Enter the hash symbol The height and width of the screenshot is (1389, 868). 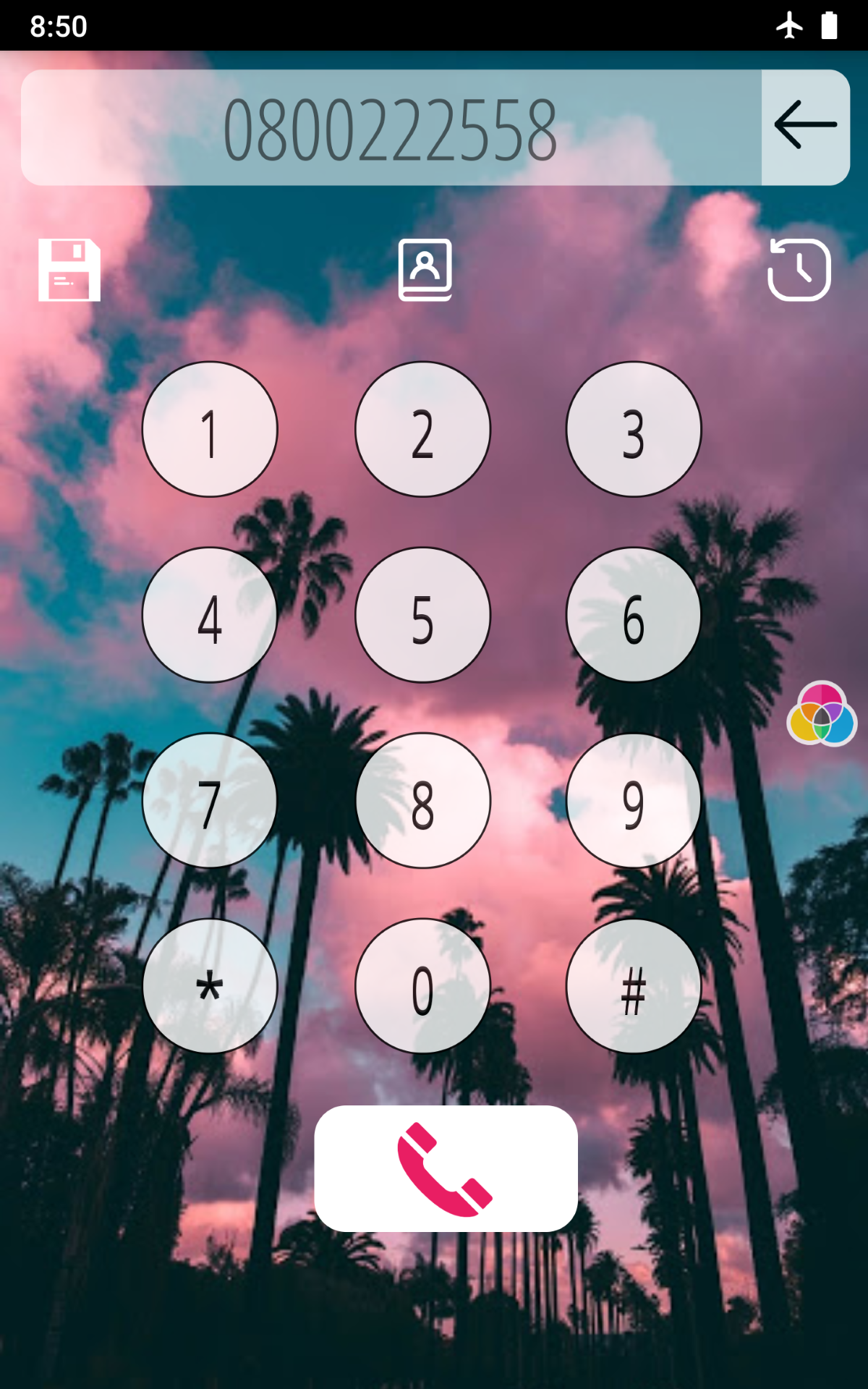[x=634, y=986]
